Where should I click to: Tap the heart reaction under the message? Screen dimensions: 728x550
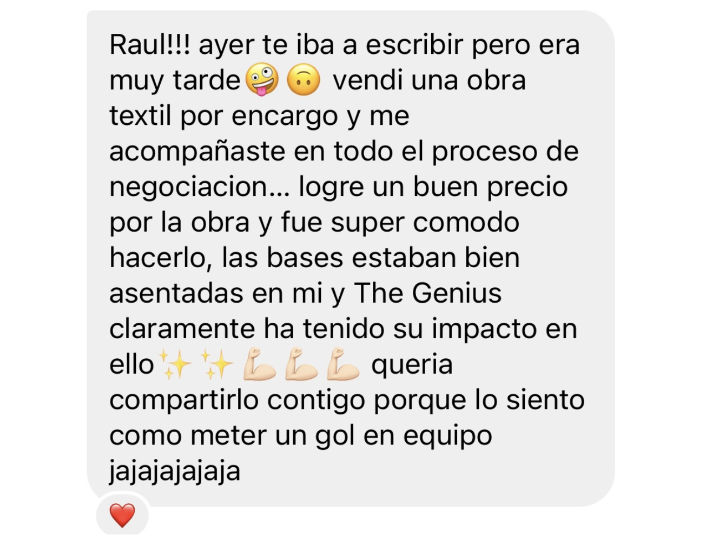[122, 515]
